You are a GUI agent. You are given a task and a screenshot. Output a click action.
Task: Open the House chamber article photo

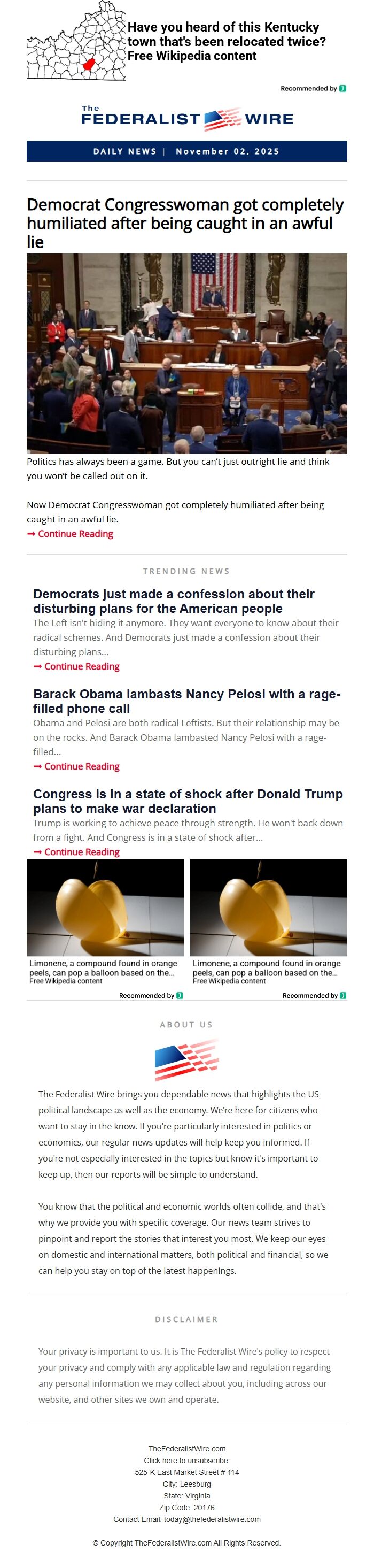click(186, 353)
